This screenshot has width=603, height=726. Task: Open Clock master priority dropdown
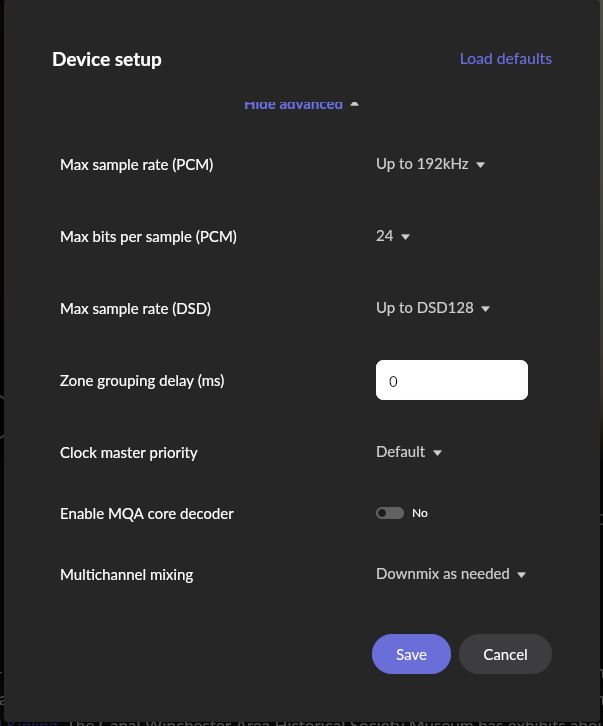click(408, 452)
